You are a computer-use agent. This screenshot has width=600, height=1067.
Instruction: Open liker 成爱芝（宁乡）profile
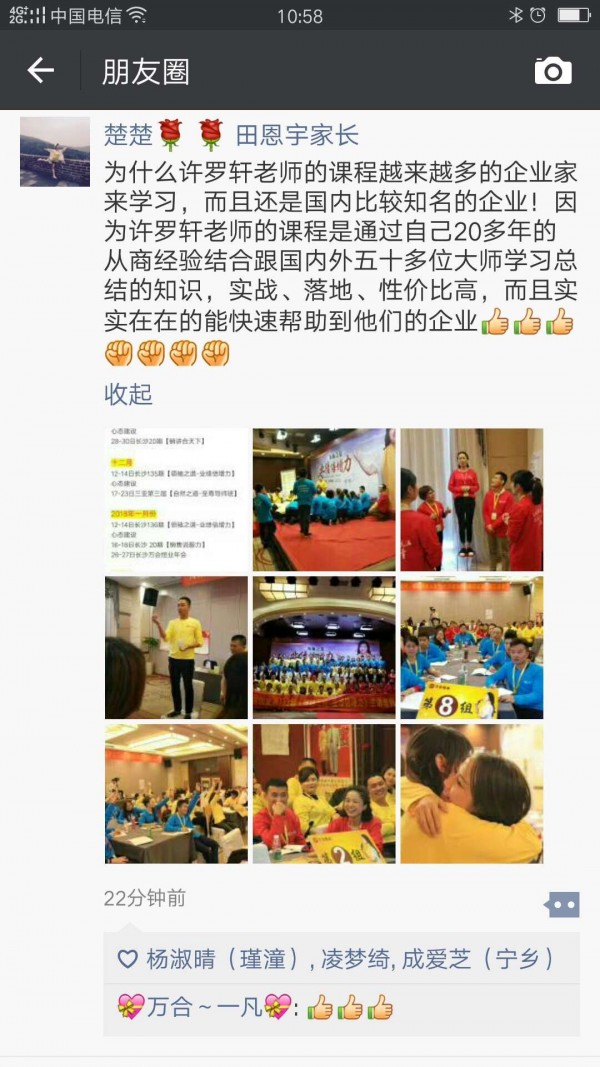(x=478, y=959)
